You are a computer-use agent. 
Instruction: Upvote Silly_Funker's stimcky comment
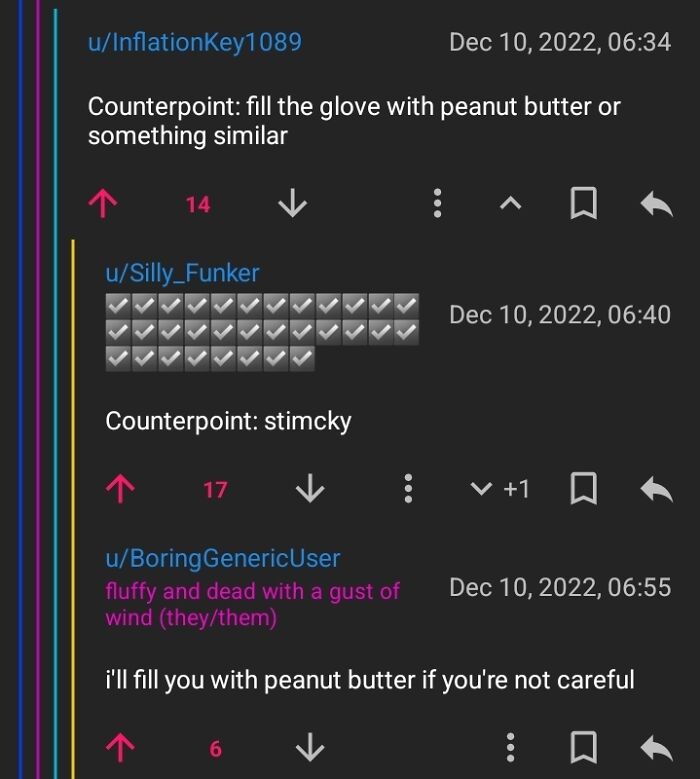pos(121,489)
